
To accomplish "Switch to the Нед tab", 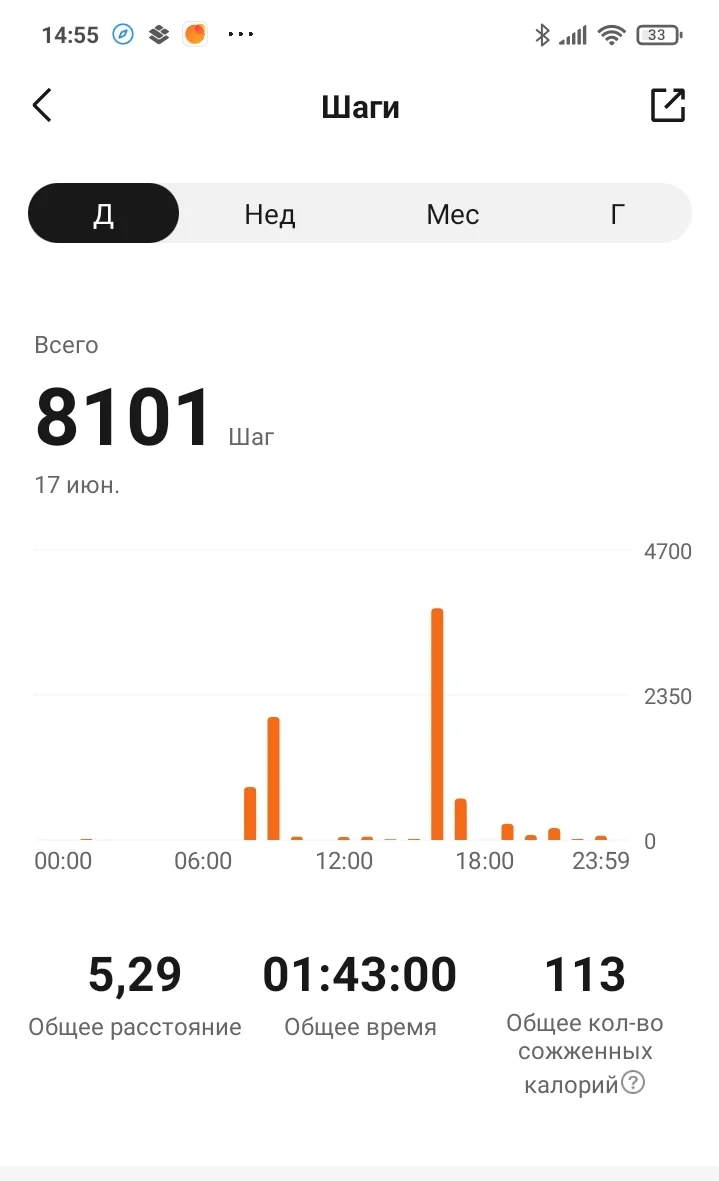I will point(270,214).
